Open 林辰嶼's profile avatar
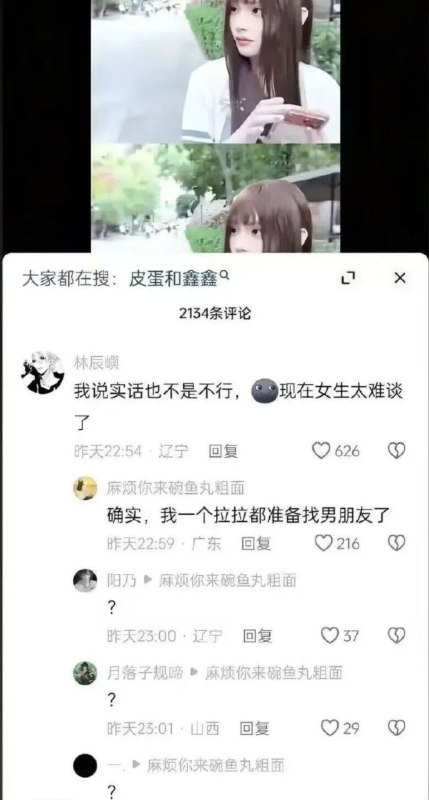The image size is (429, 800). pyautogui.click(x=43, y=372)
